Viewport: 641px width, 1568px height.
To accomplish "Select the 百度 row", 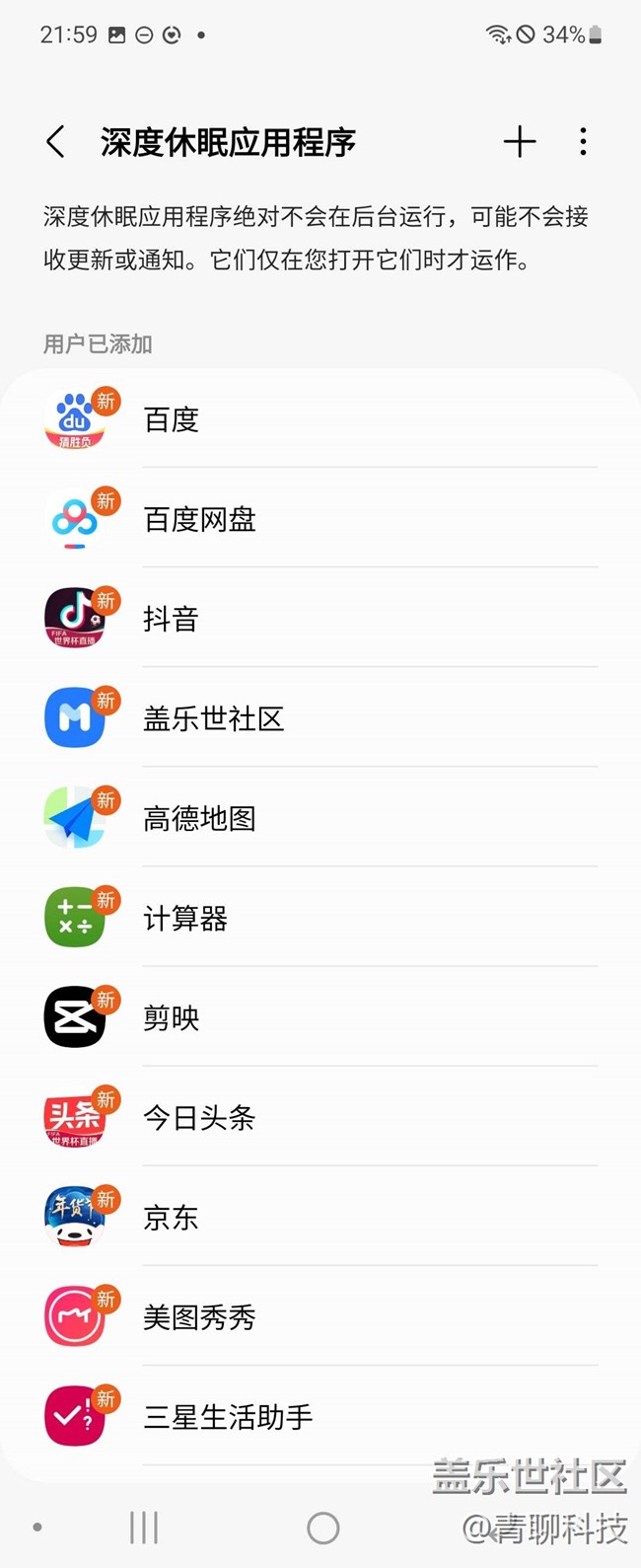I will [x=320, y=419].
